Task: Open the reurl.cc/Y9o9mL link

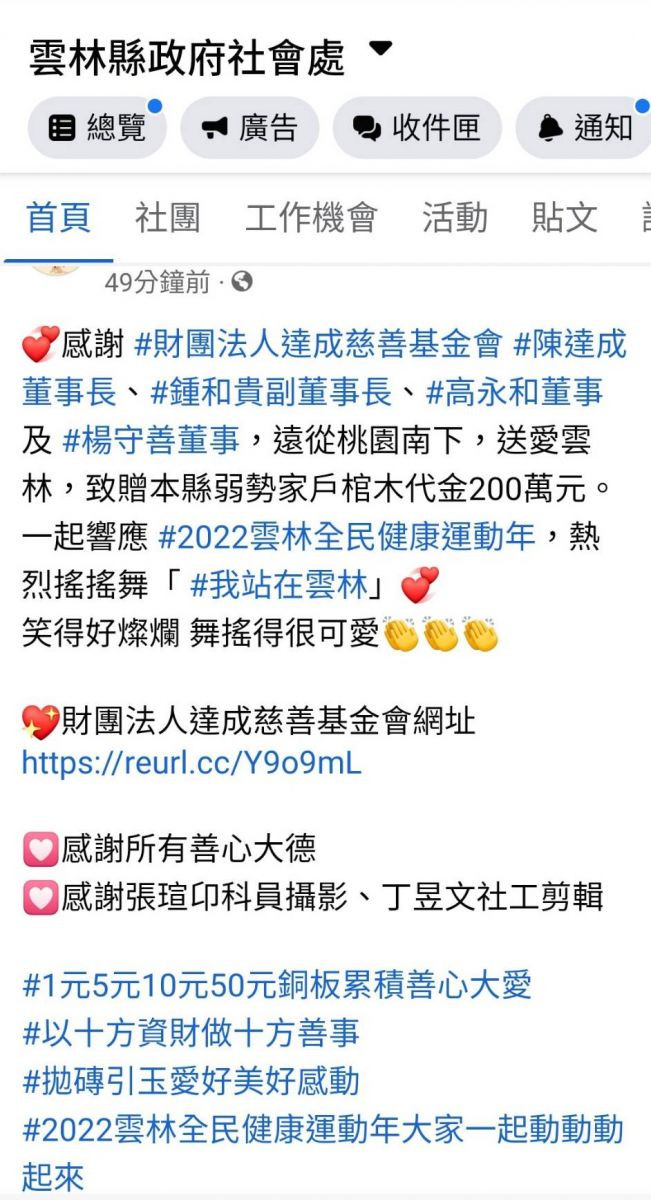Action: point(191,764)
